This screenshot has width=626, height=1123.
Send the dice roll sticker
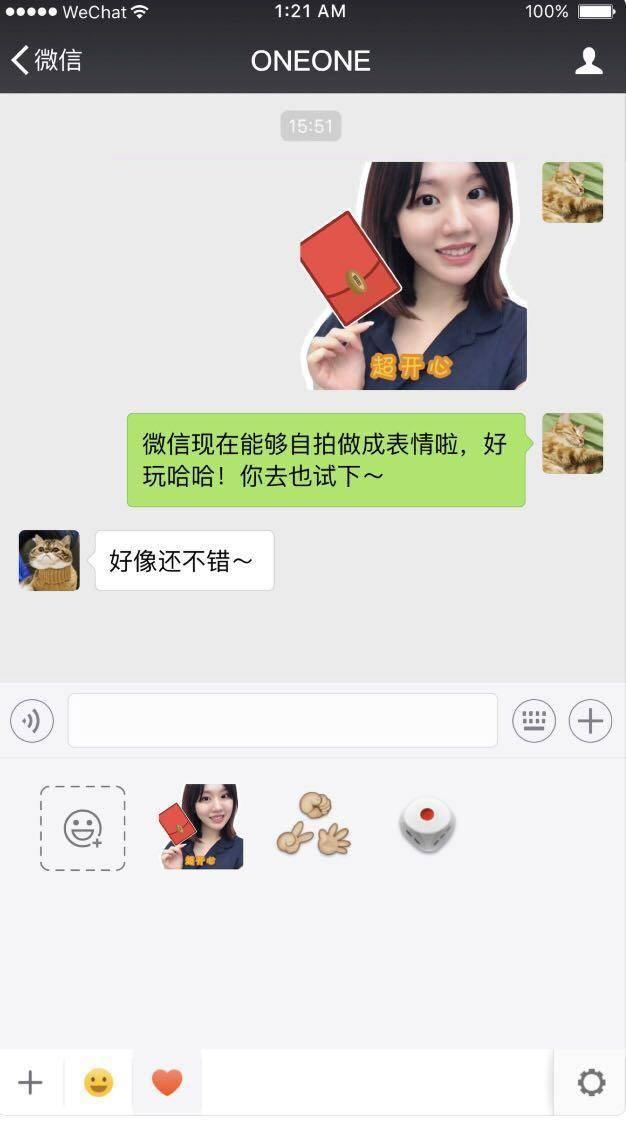click(x=427, y=825)
